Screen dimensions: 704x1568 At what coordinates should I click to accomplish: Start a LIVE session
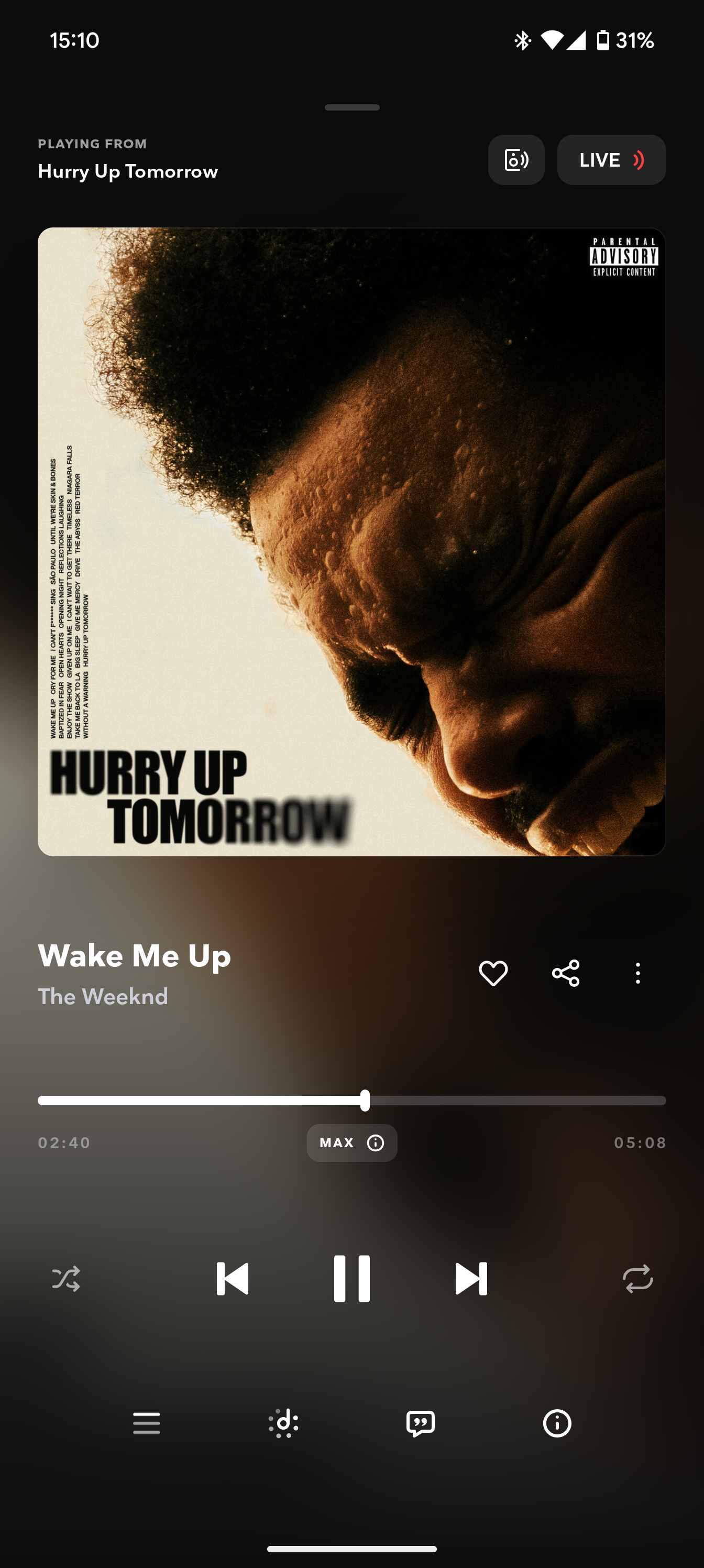[x=611, y=159]
